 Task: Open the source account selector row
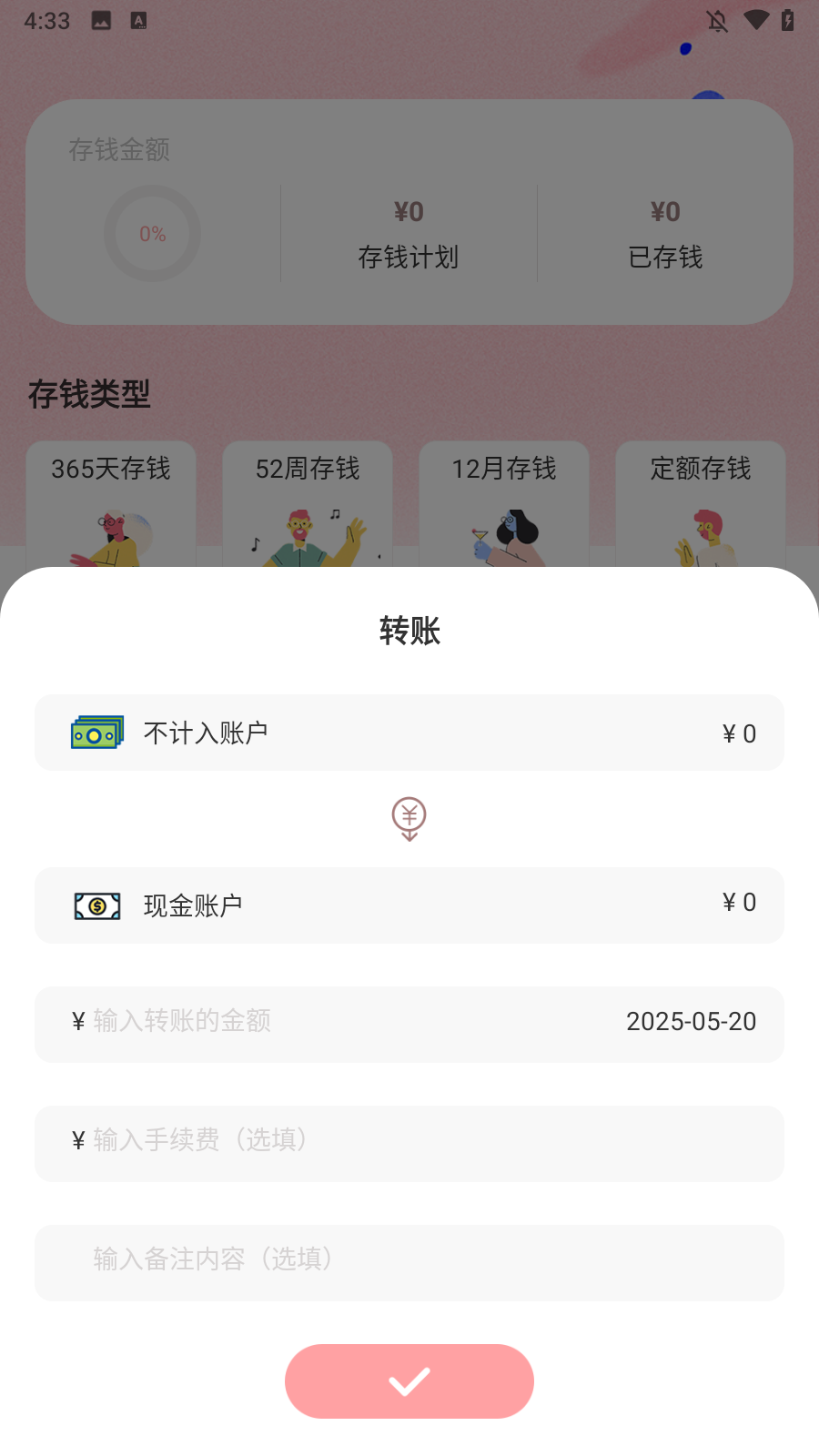tap(409, 732)
